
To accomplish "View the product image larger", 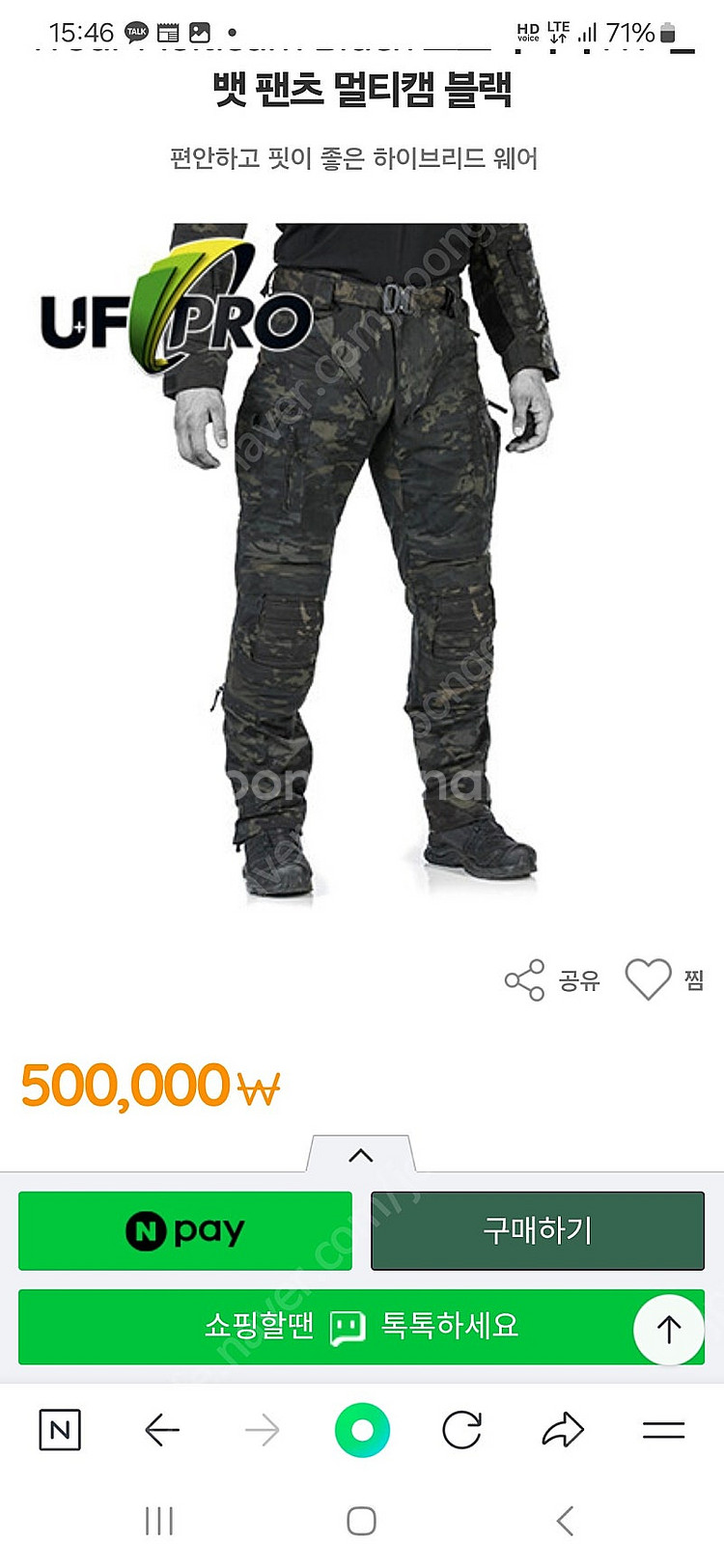I will coord(362,560).
